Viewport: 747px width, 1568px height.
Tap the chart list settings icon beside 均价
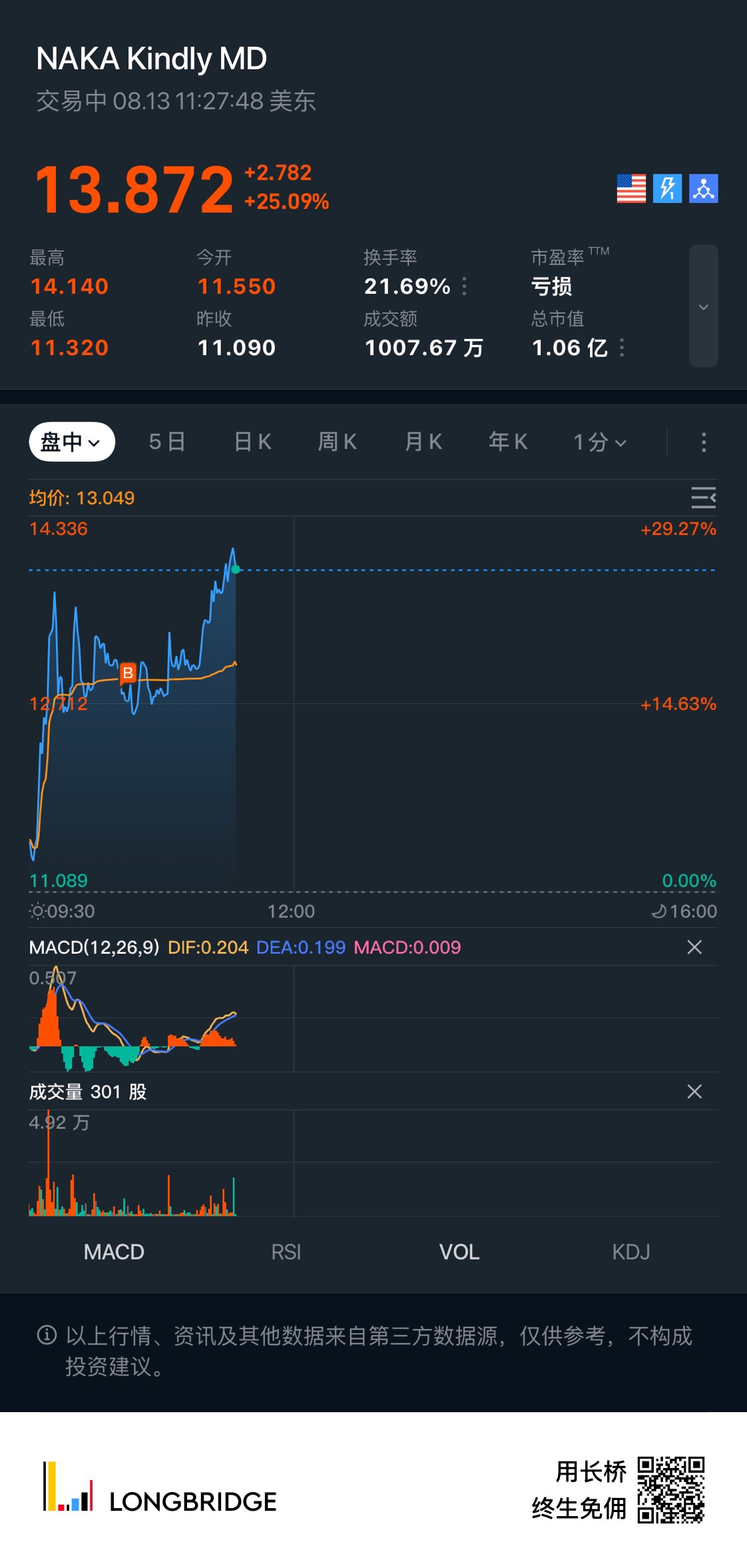pyautogui.click(x=703, y=498)
